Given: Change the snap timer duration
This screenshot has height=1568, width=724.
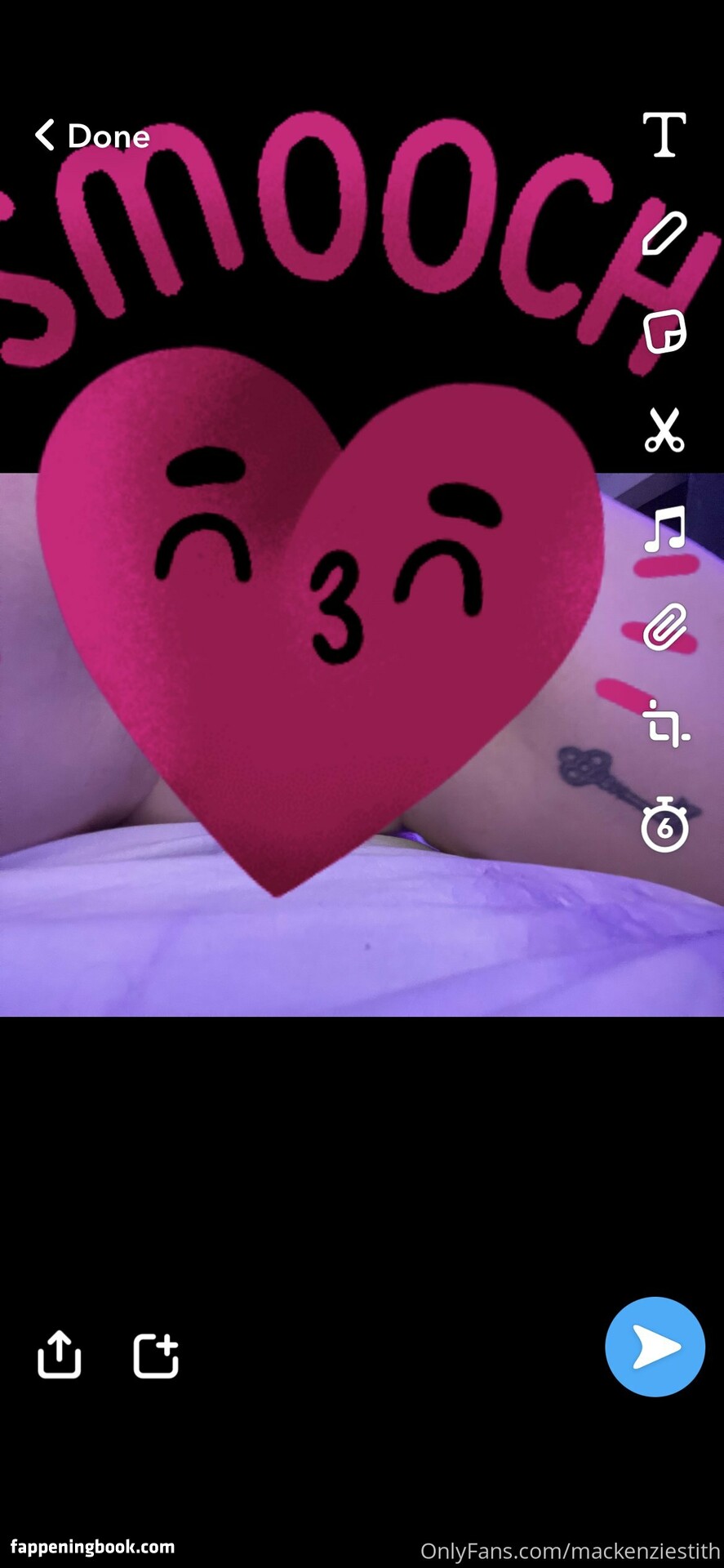Looking at the screenshot, I should (664, 825).
